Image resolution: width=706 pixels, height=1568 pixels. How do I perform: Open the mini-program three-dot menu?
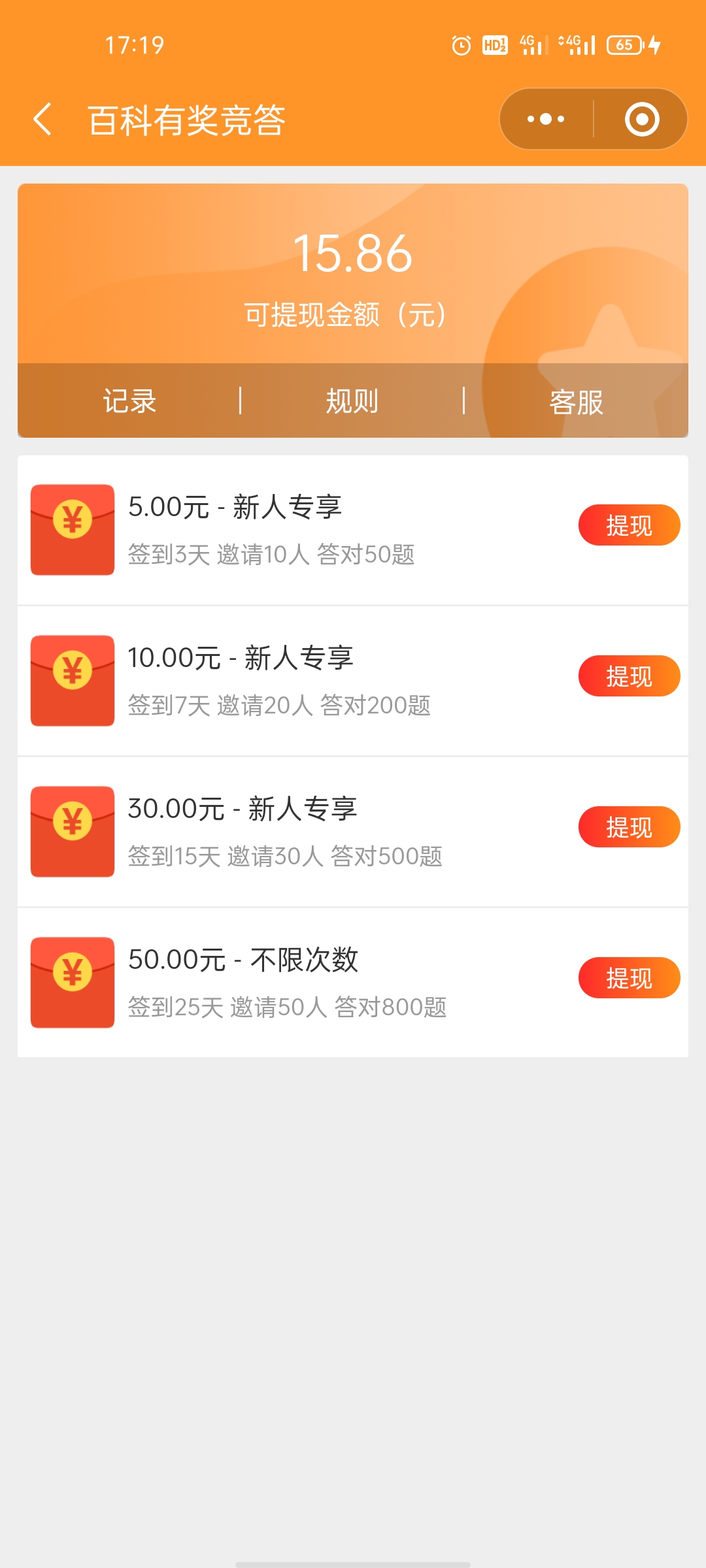pyautogui.click(x=546, y=119)
